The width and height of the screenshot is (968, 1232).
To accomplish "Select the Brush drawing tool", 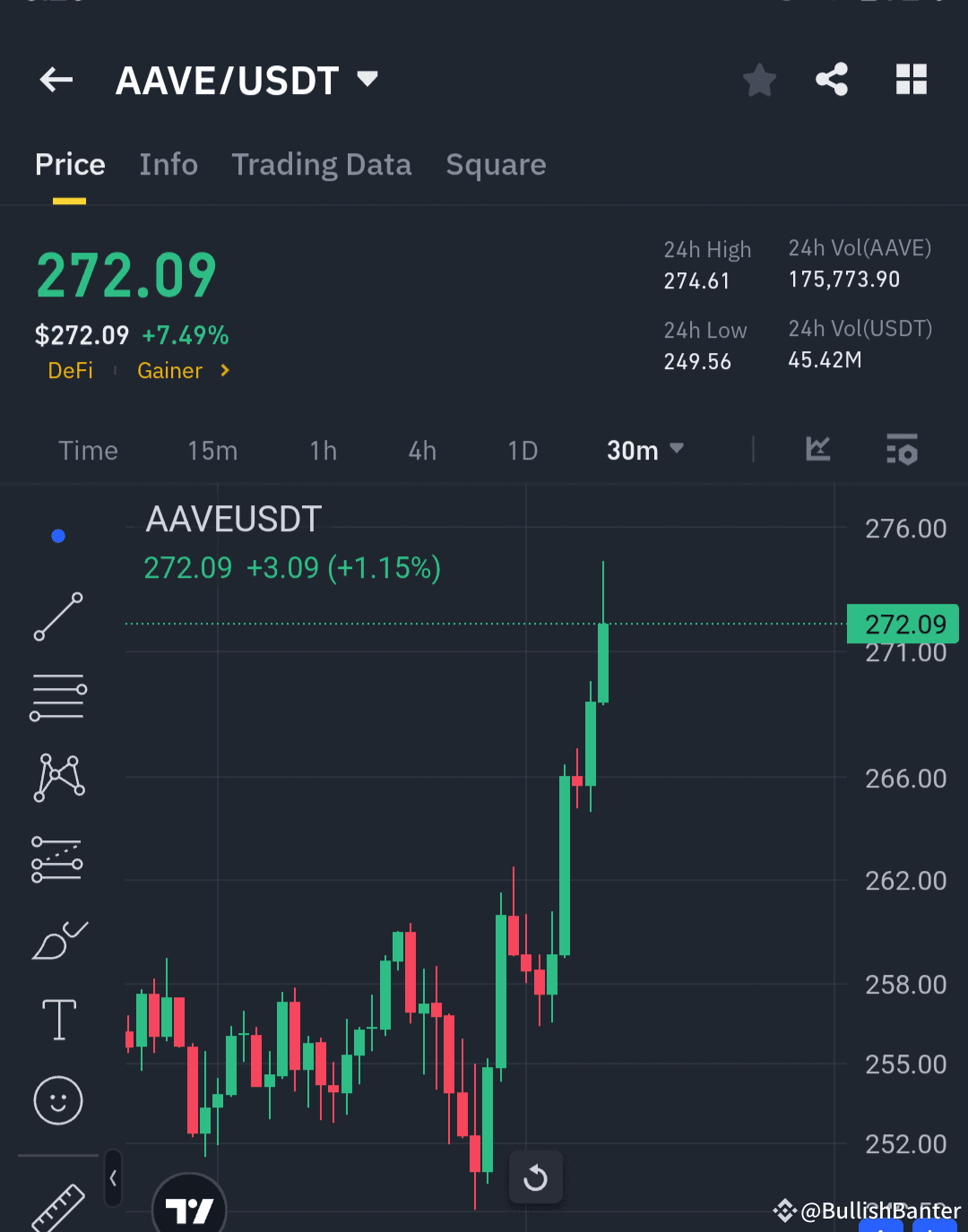I will pyautogui.click(x=58, y=939).
